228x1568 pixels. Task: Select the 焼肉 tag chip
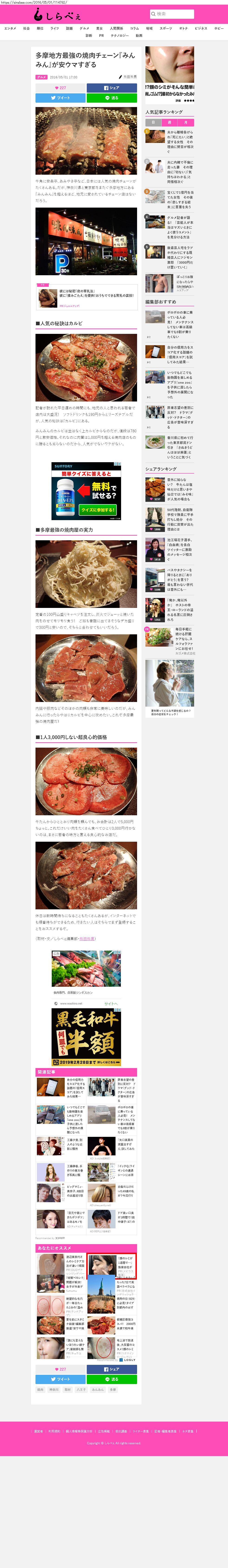point(40,1390)
